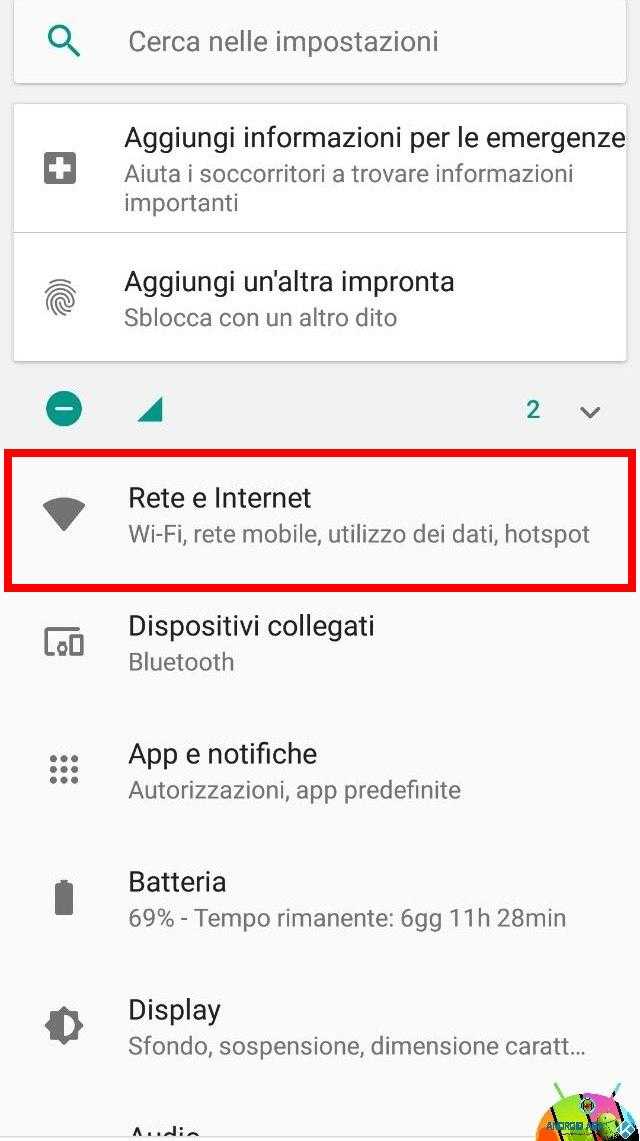Select Aggiungi un'altra impronta suggestion
This screenshot has width=640, height=1141.
tap(320, 298)
